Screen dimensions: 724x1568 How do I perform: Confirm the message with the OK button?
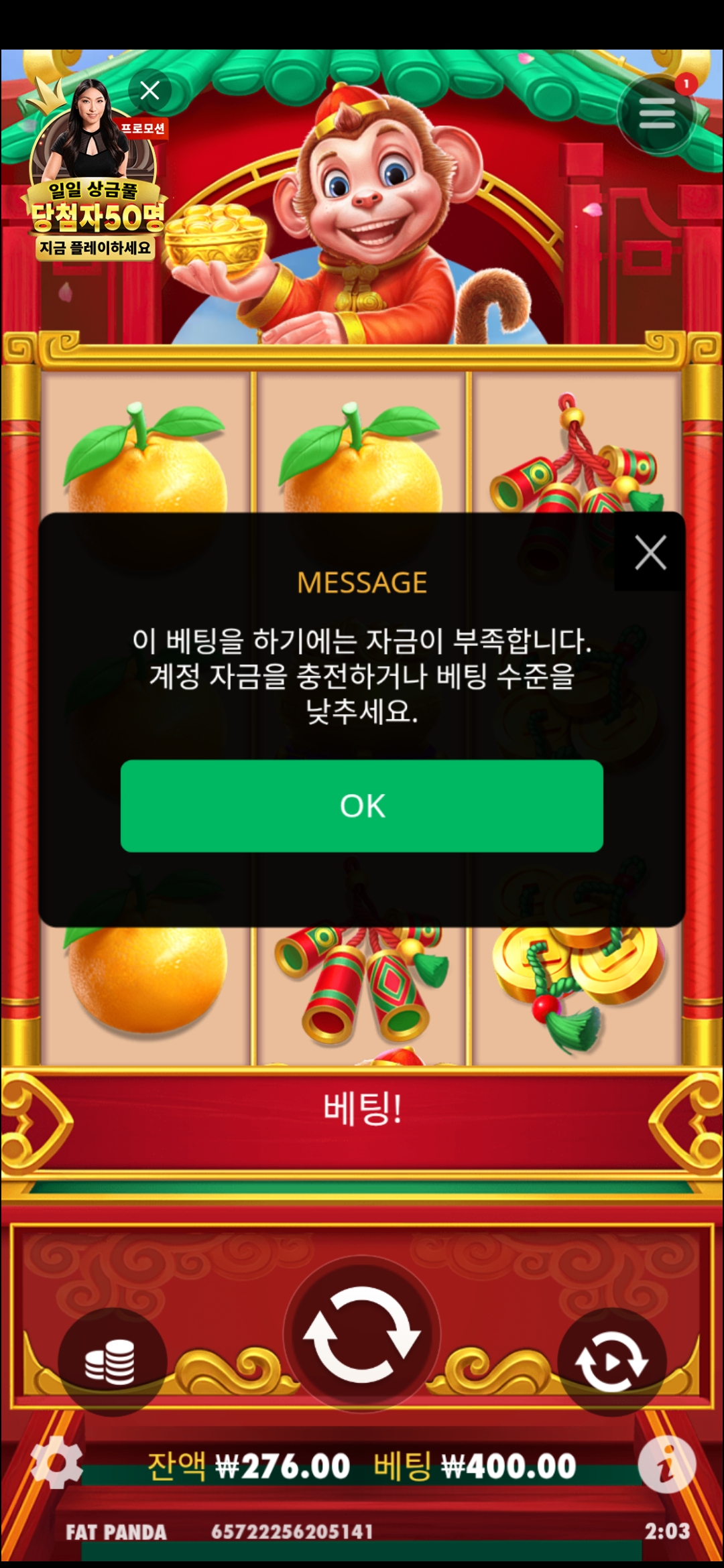pyautogui.click(x=361, y=805)
